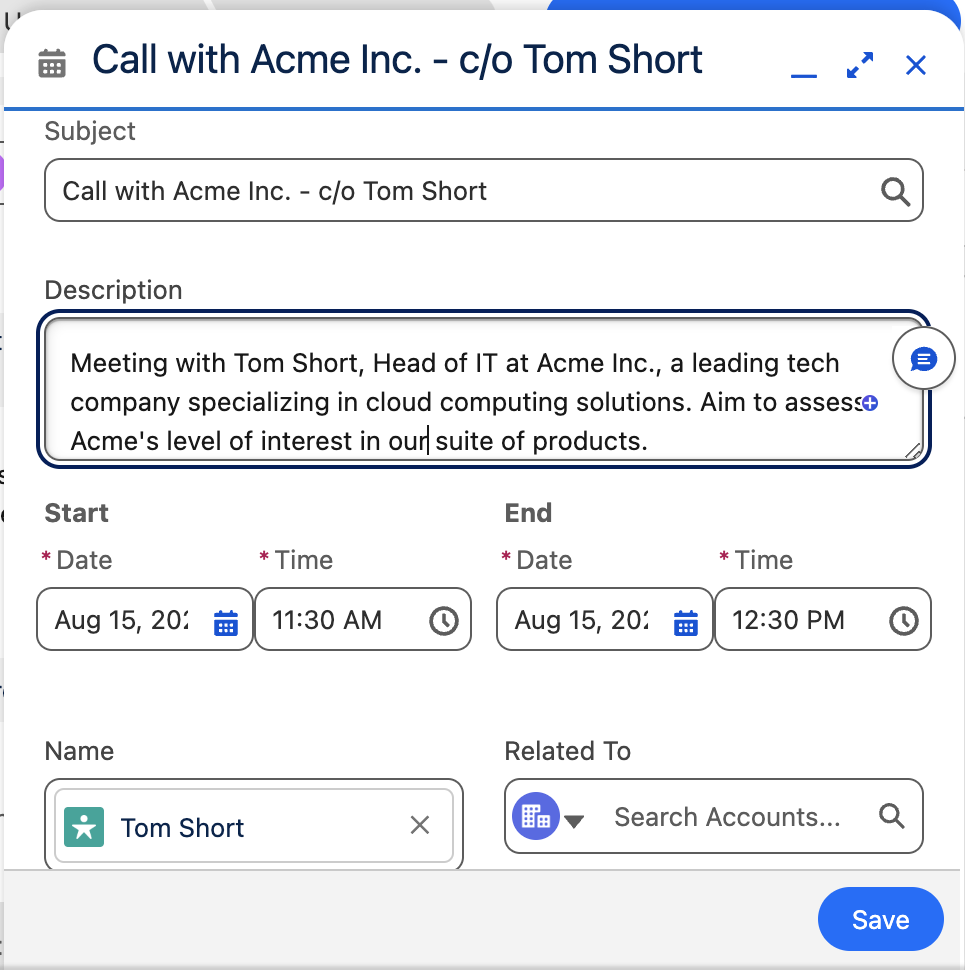The image size is (965, 975).
Task: Click the contact star icon next to Tom Short
Action: coord(85,827)
